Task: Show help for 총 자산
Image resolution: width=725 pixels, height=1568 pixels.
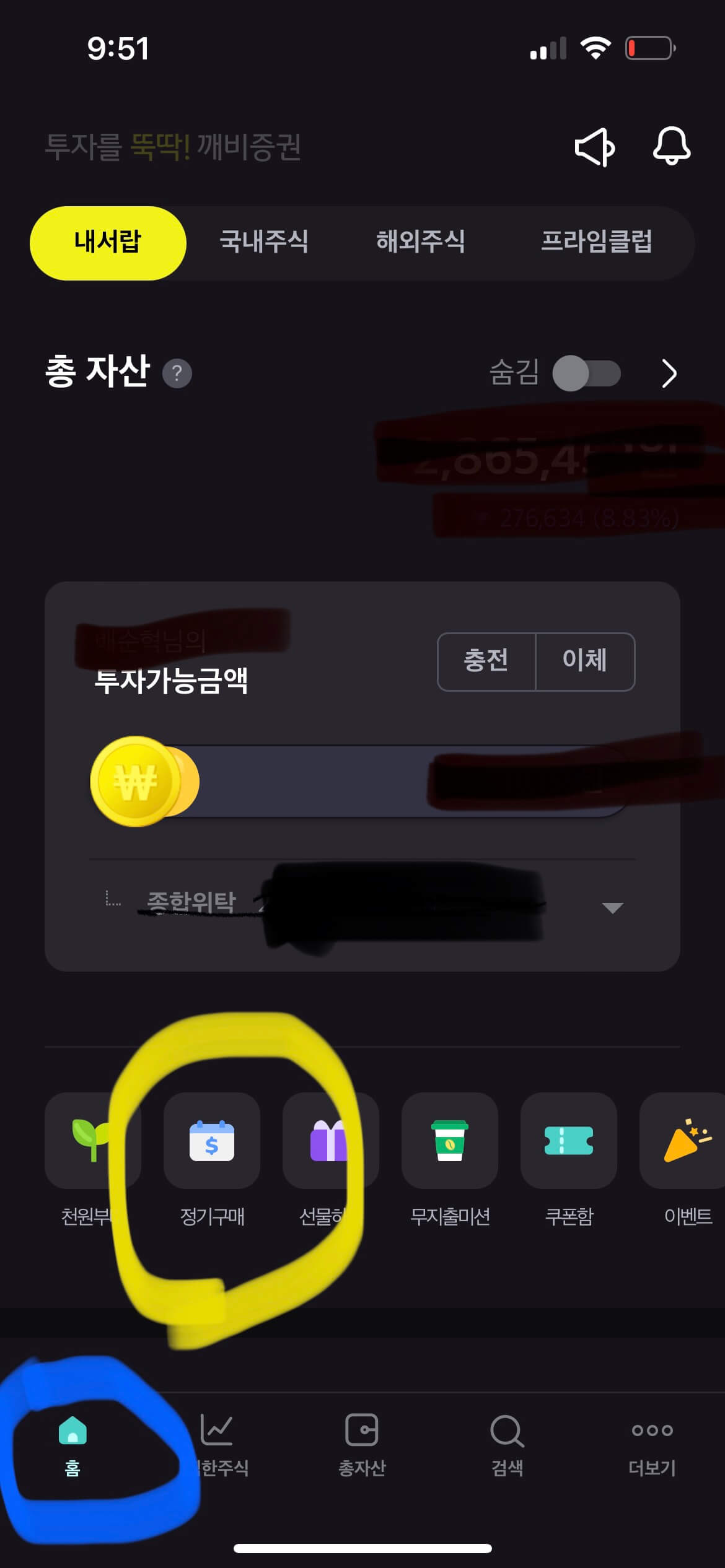Action: pos(177,373)
